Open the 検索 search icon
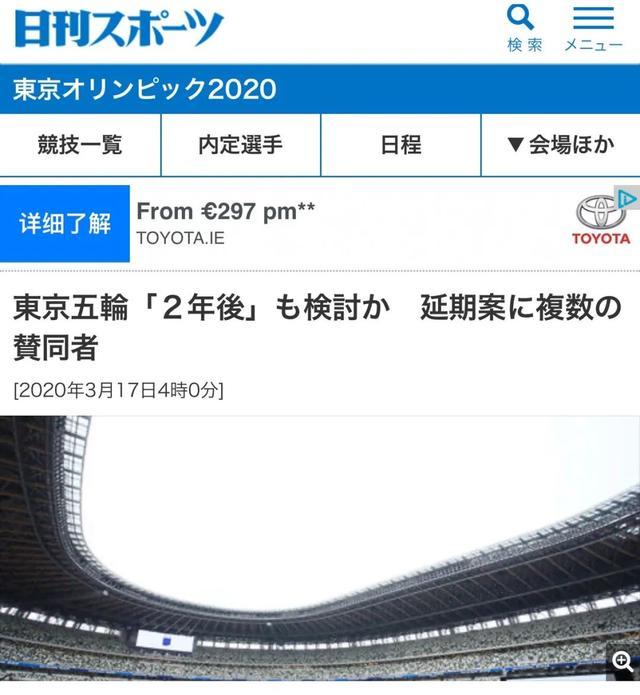This screenshot has height=695, width=640. (x=523, y=28)
